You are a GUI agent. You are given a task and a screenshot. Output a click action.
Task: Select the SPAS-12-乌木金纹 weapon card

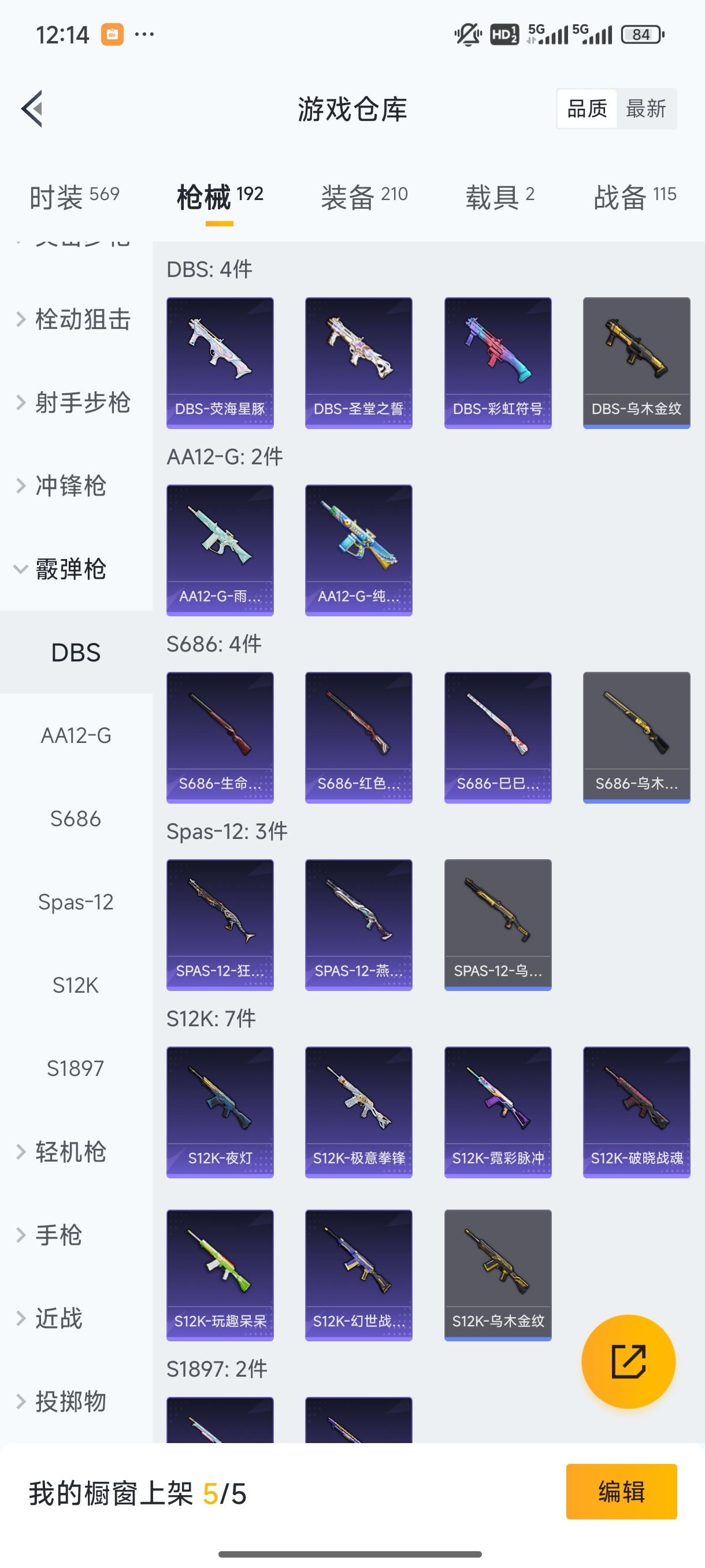click(x=498, y=924)
